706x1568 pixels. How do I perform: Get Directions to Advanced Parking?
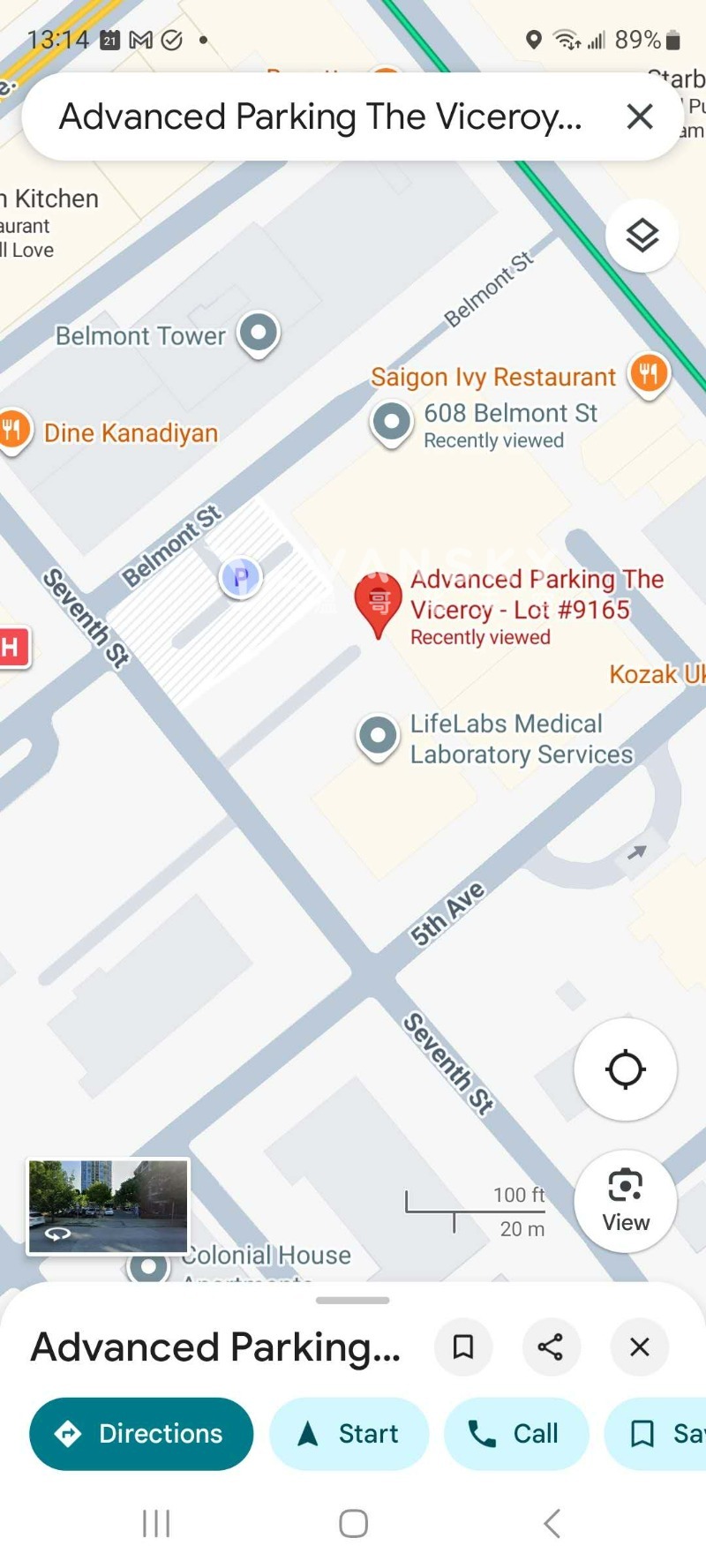(141, 1434)
